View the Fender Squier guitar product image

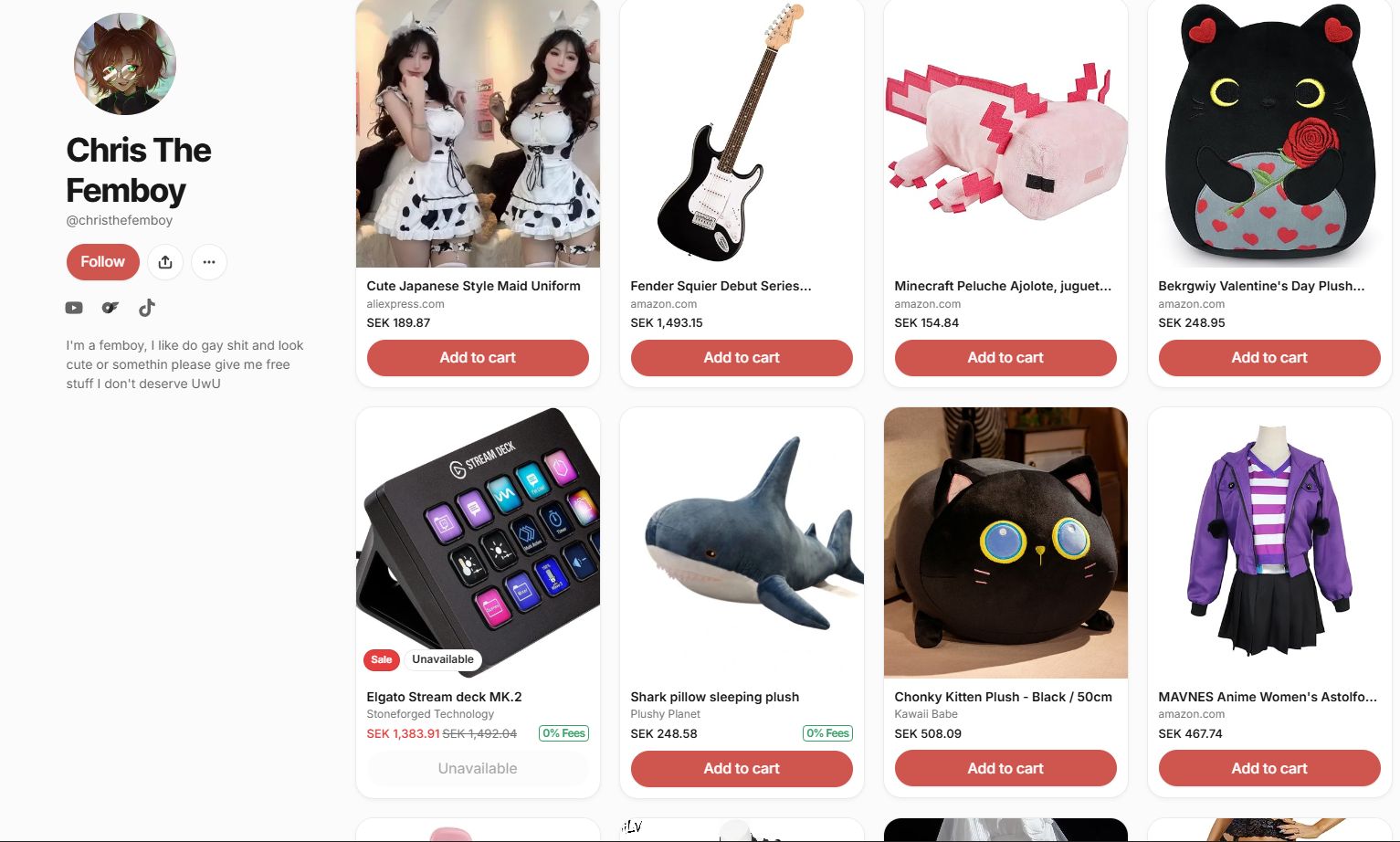[742, 133]
